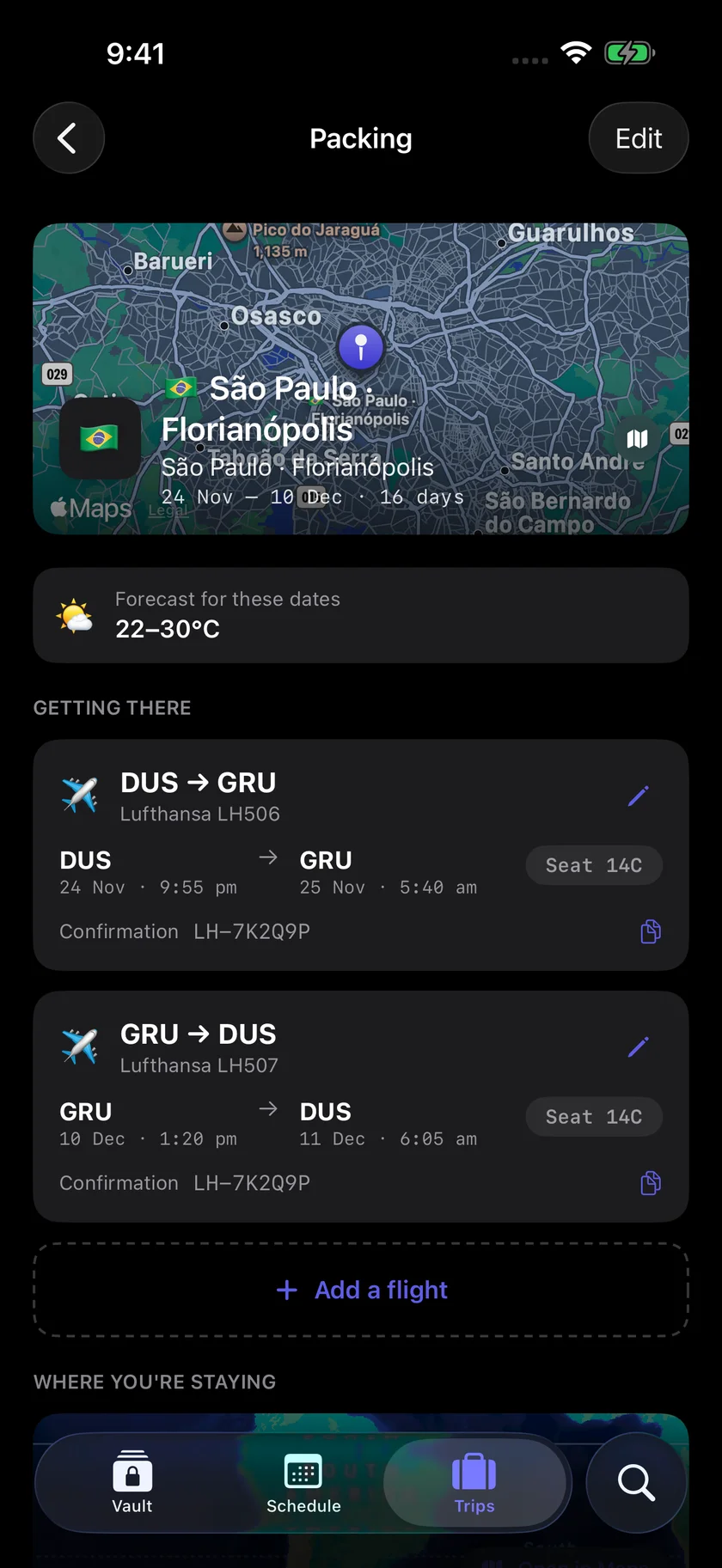Edit the GRU → DUS flight with the pencil
This screenshot has height=1568, width=722.
click(x=638, y=1047)
